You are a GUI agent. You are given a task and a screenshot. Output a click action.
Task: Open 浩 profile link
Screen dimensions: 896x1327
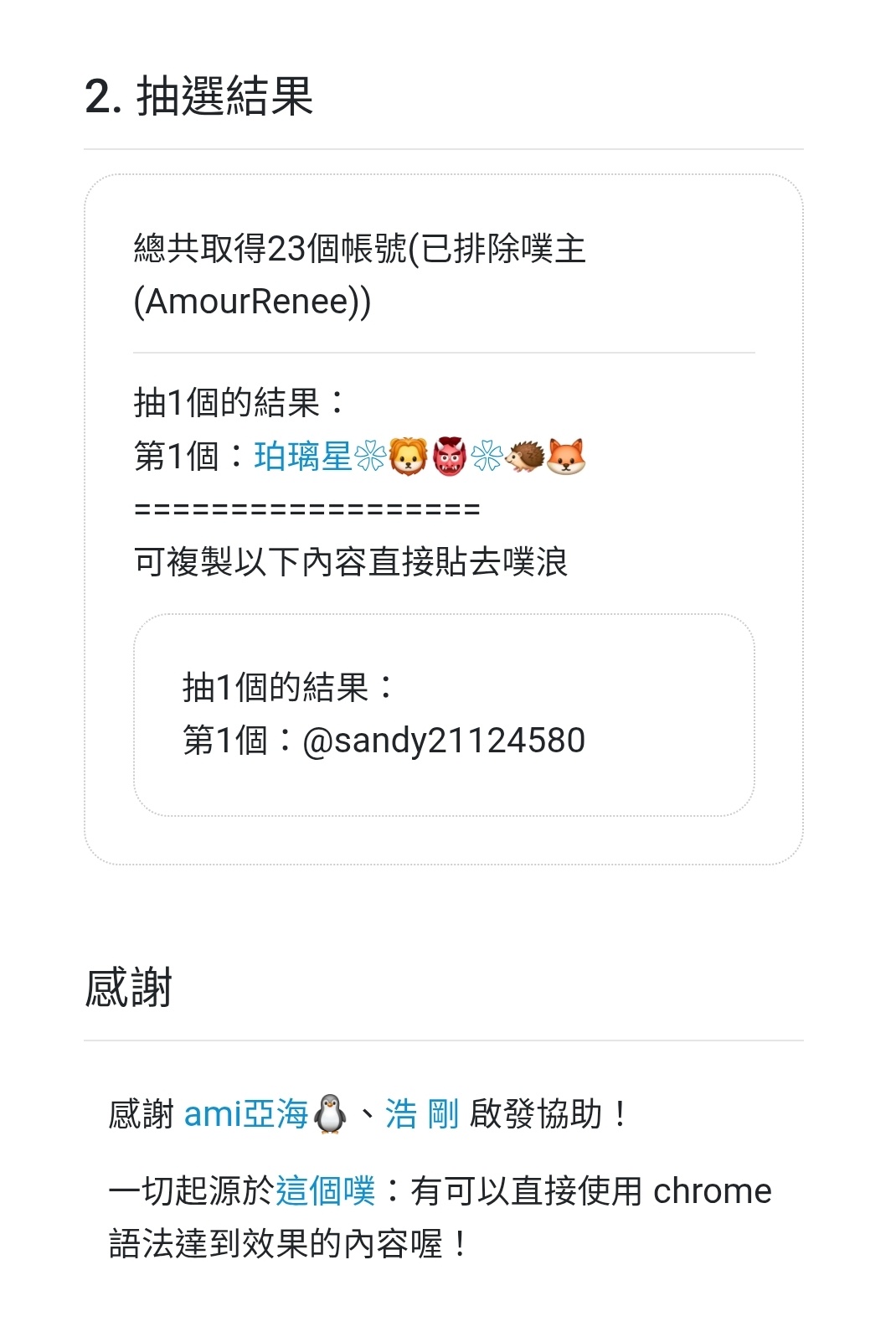[400, 1114]
